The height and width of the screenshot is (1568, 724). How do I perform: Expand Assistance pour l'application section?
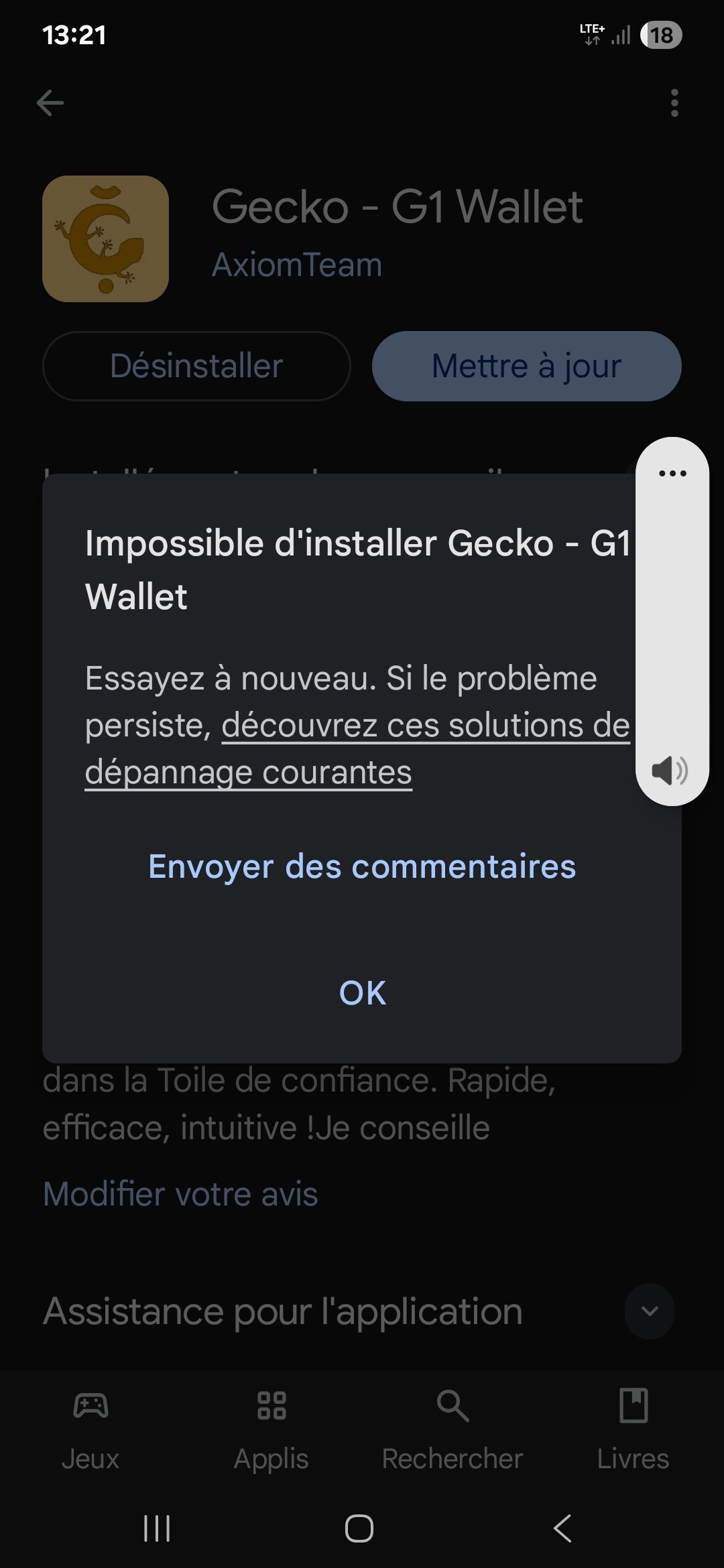click(649, 1311)
